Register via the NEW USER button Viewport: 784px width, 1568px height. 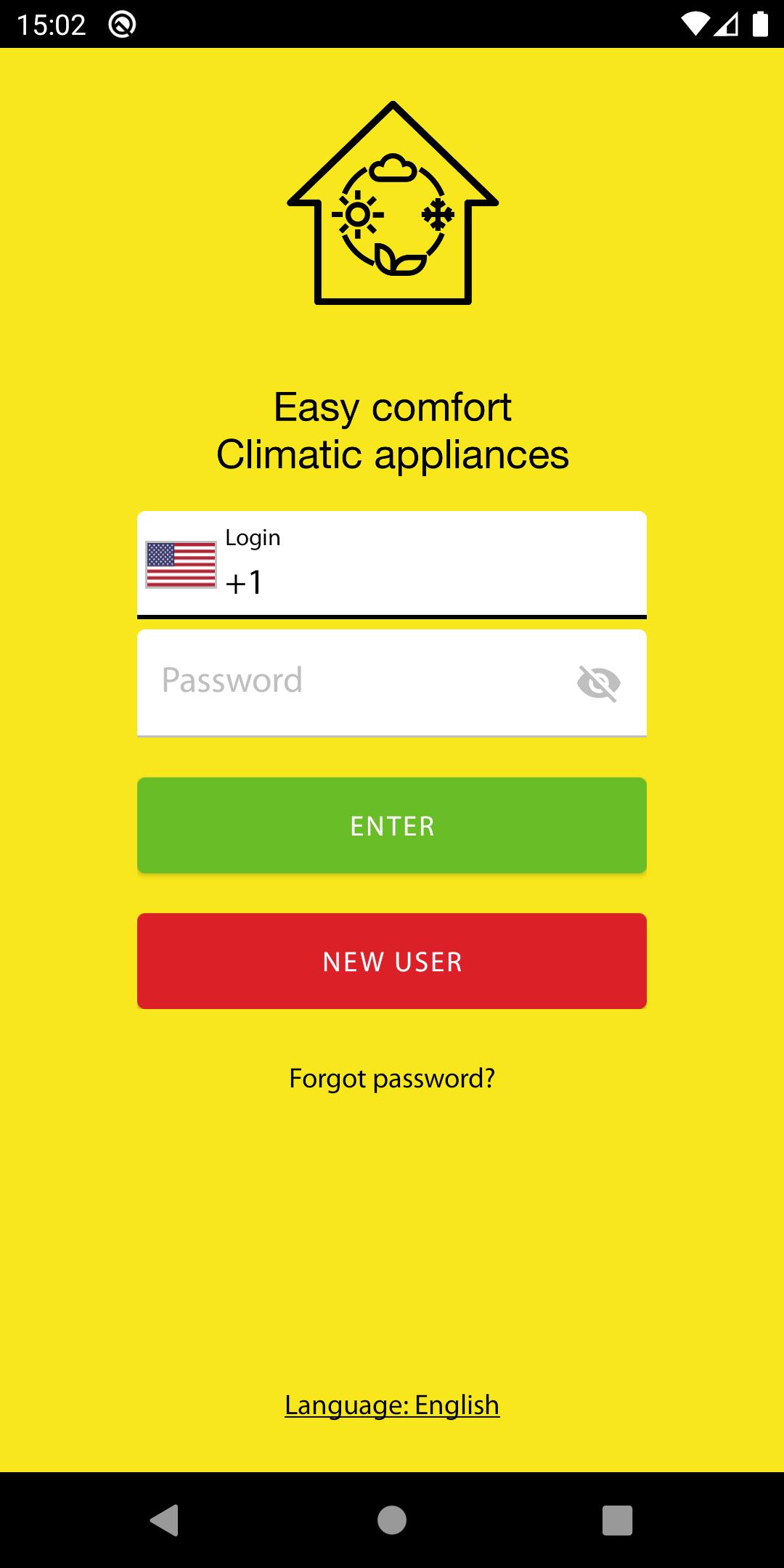392,961
